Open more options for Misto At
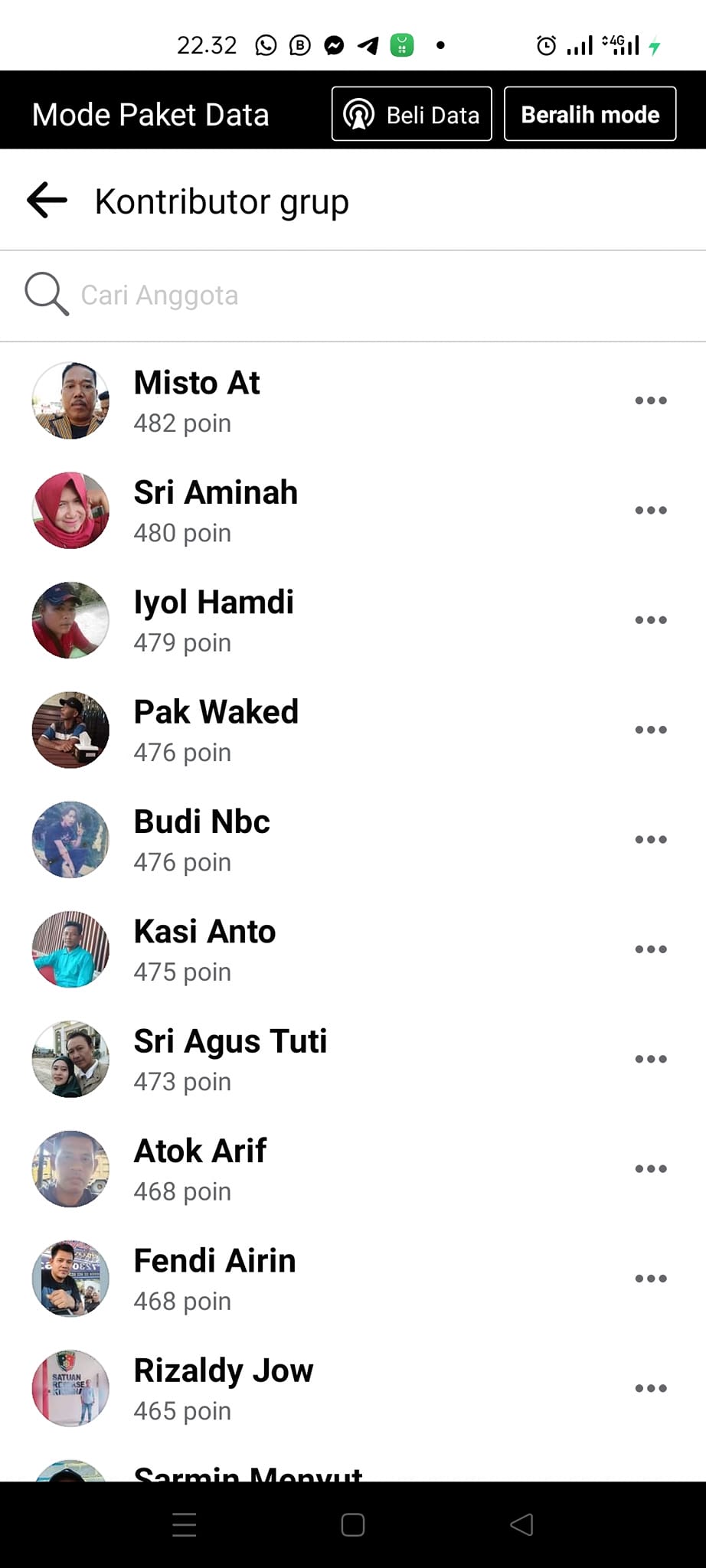 coord(651,400)
